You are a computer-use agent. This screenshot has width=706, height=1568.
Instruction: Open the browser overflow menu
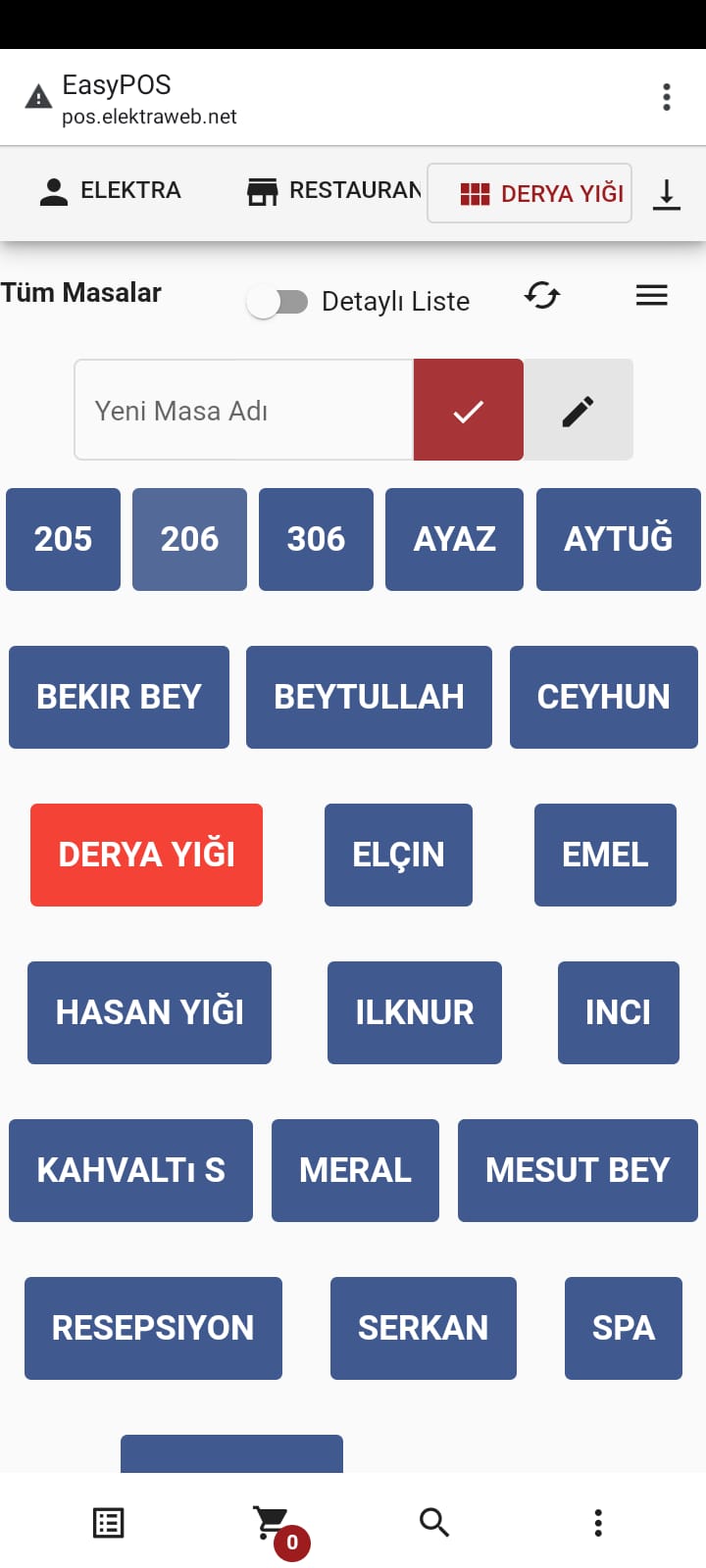click(666, 97)
